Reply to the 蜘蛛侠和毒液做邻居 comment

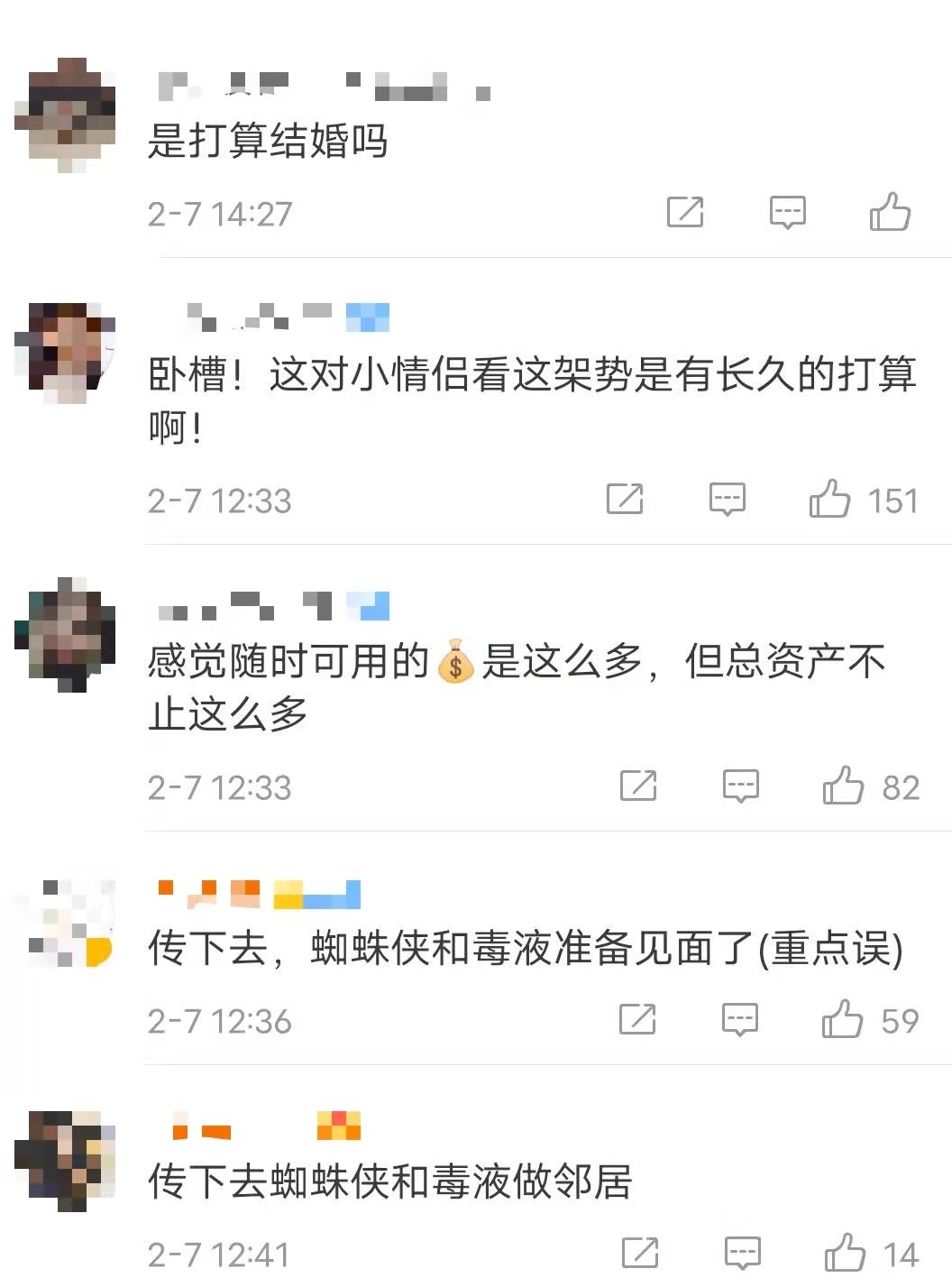[x=743, y=1253]
